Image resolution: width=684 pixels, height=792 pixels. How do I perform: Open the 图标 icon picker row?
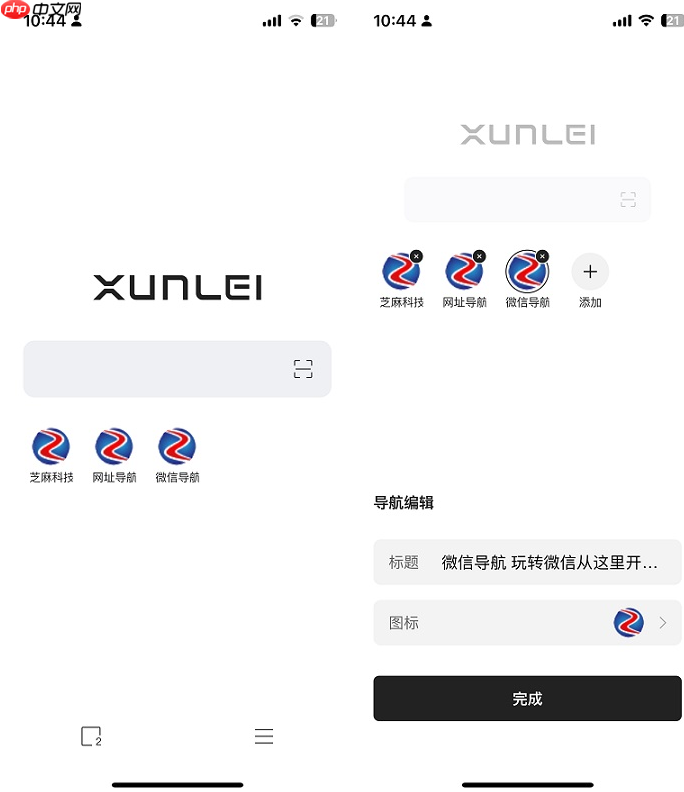527,623
